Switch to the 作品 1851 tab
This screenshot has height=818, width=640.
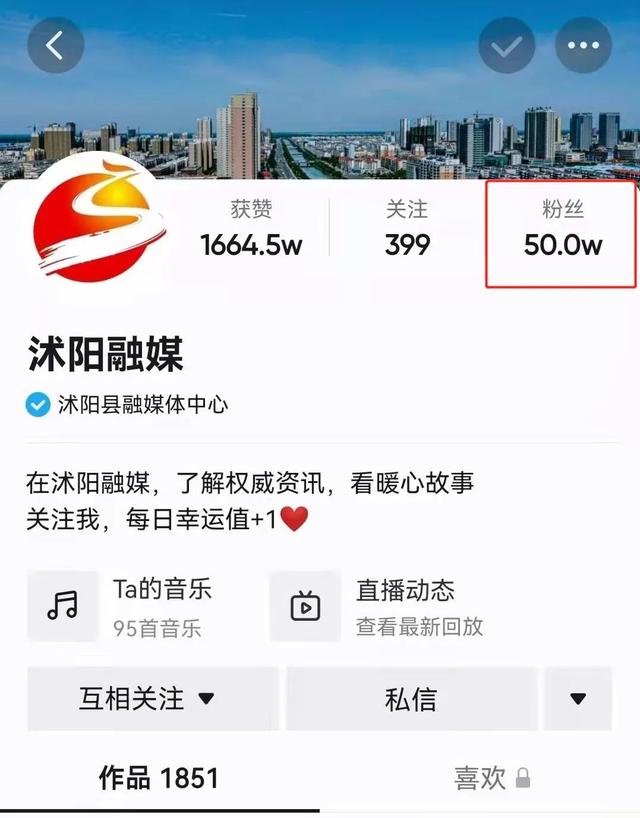pyautogui.click(x=158, y=778)
